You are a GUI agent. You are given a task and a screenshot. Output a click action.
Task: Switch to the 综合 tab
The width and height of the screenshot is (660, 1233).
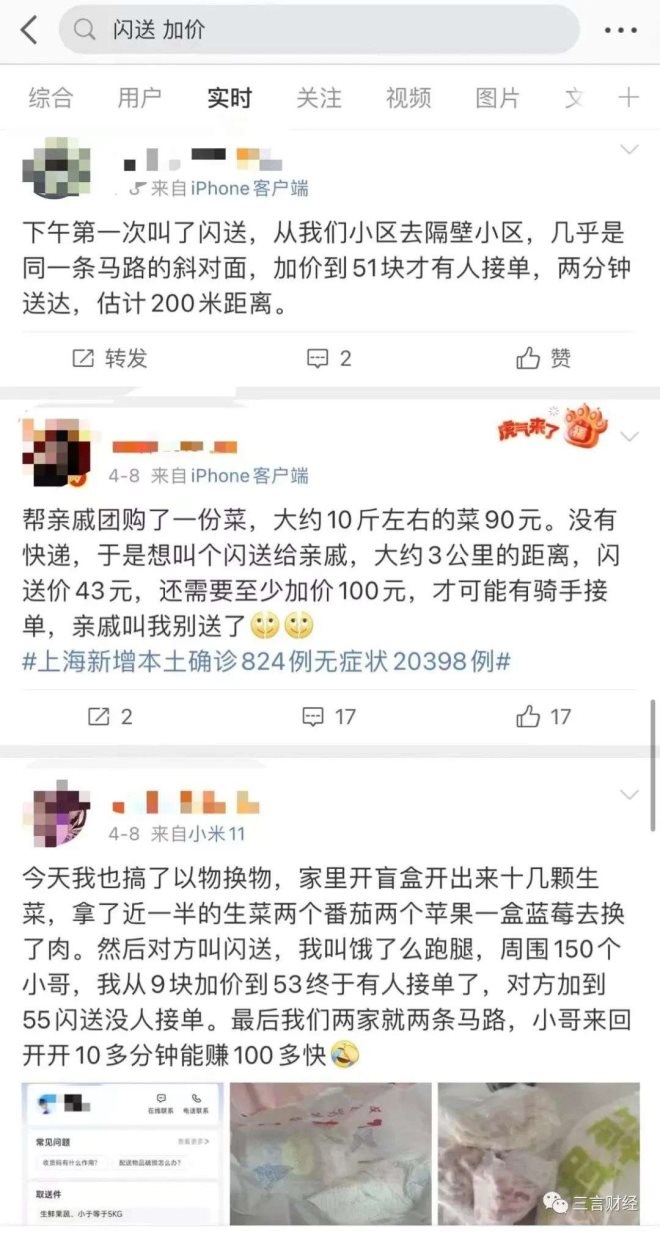51,98
